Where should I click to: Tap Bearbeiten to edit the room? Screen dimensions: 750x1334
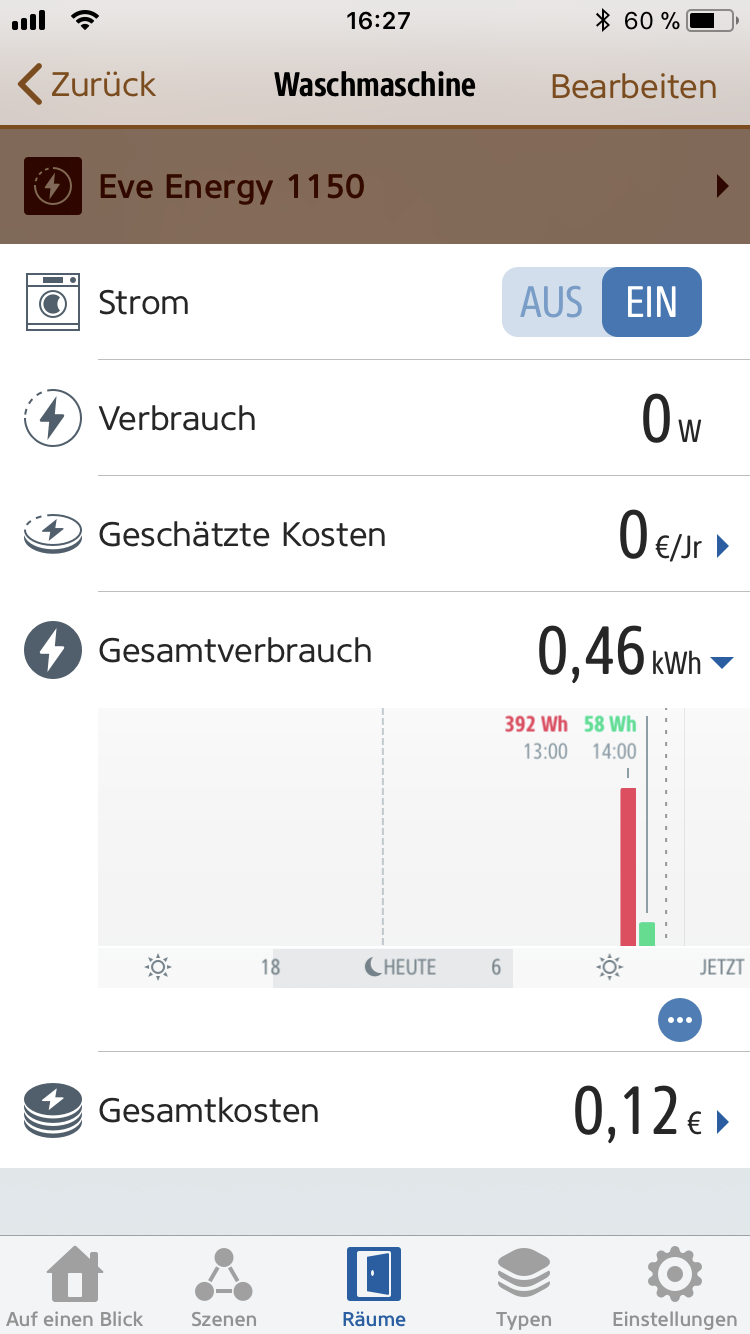[x=633, y=86]
